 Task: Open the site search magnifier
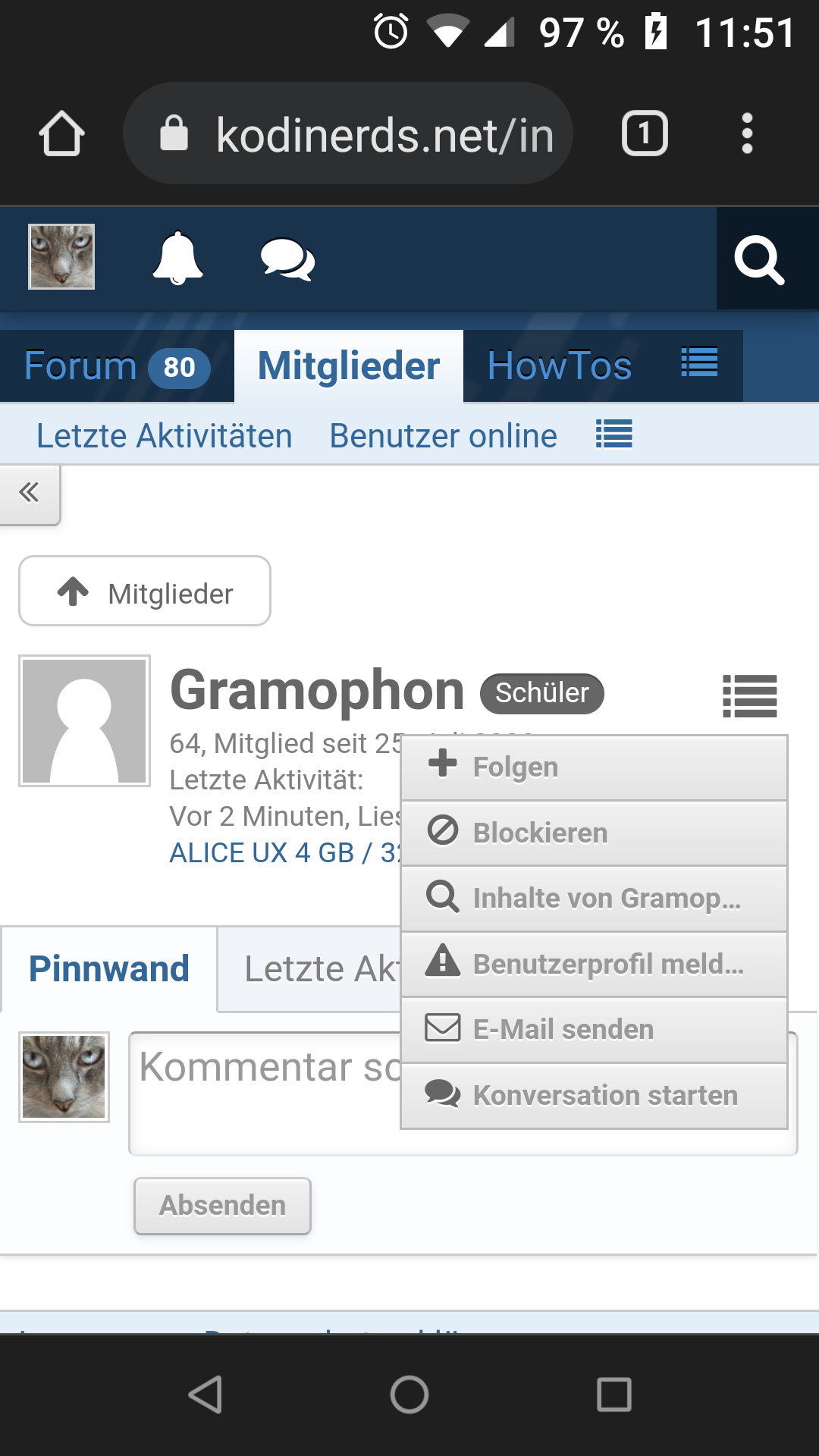point(759,260)
